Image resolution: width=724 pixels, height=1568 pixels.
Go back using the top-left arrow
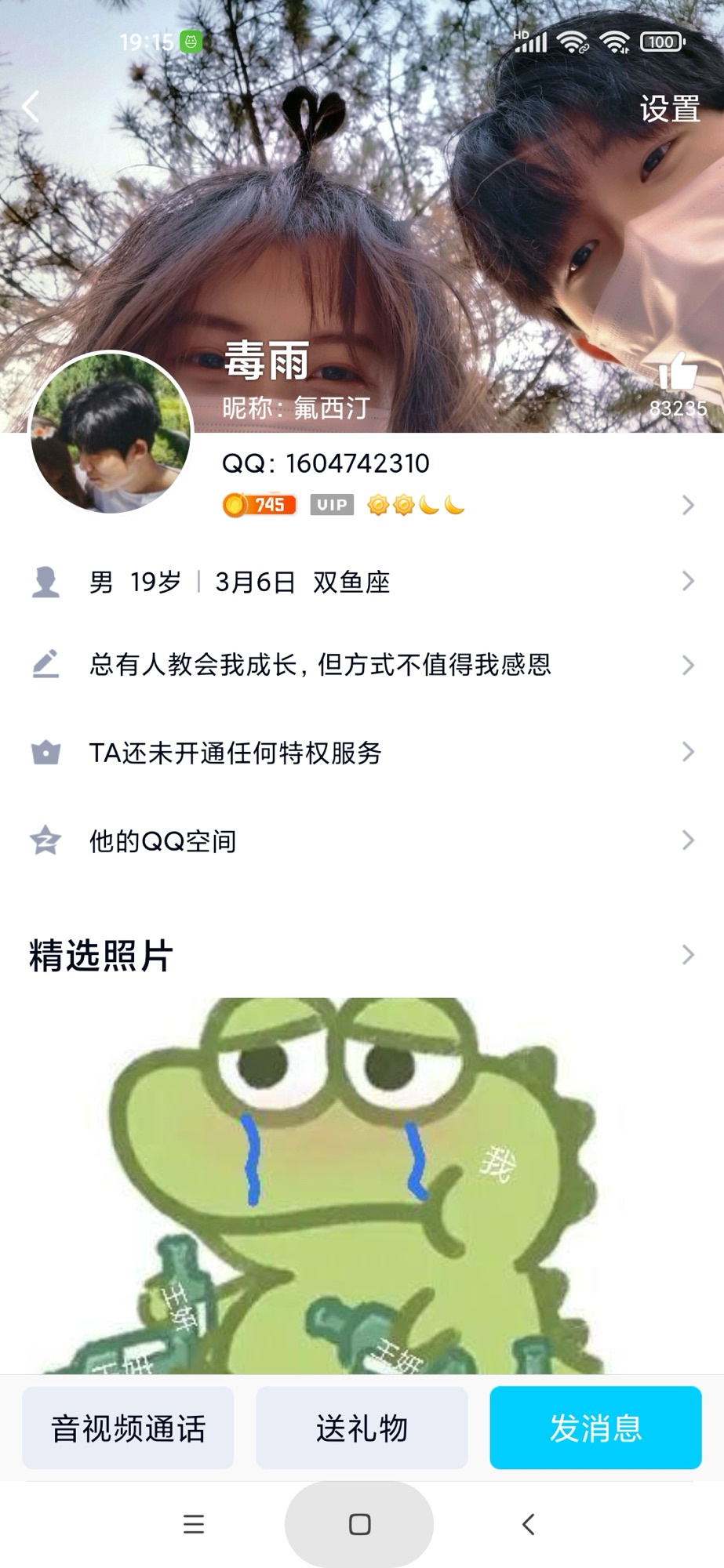(31, 107)
